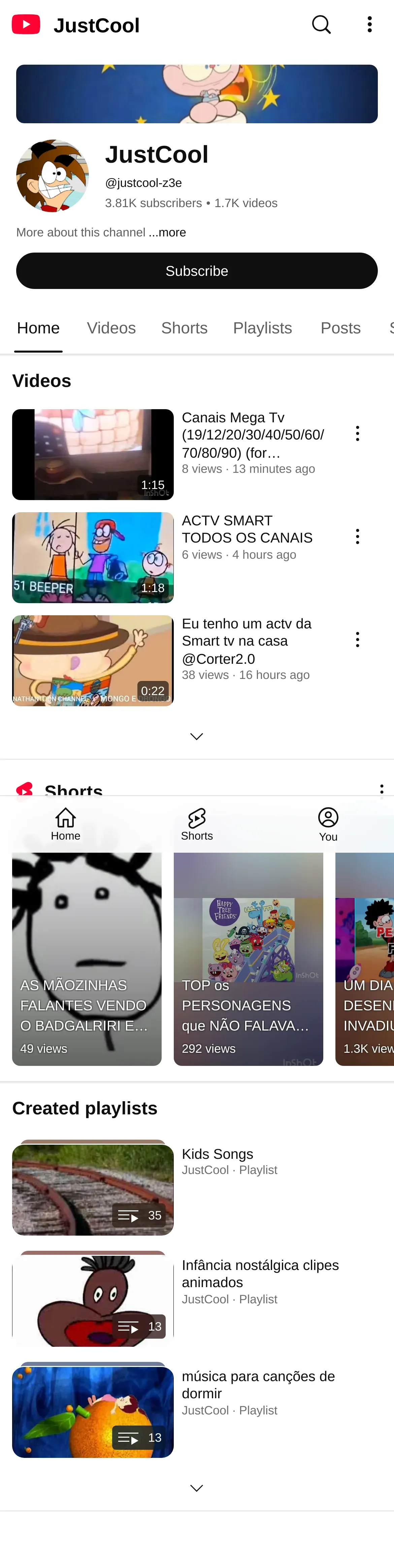394x1568 pixels.
Task: Play the Canais Mega Tv video
Action: (93, 454)
